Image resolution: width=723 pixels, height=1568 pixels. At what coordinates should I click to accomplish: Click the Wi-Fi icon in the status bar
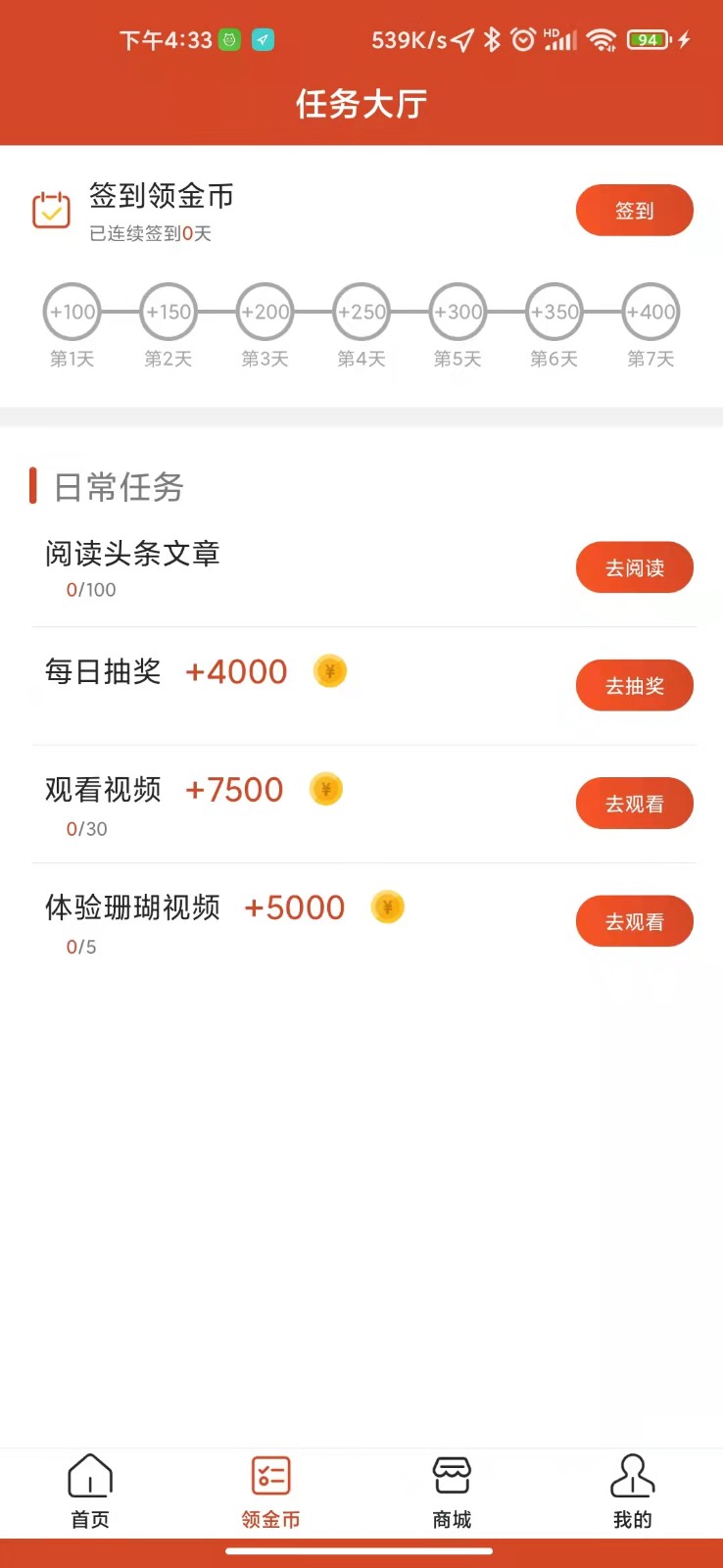pos(601,39)
